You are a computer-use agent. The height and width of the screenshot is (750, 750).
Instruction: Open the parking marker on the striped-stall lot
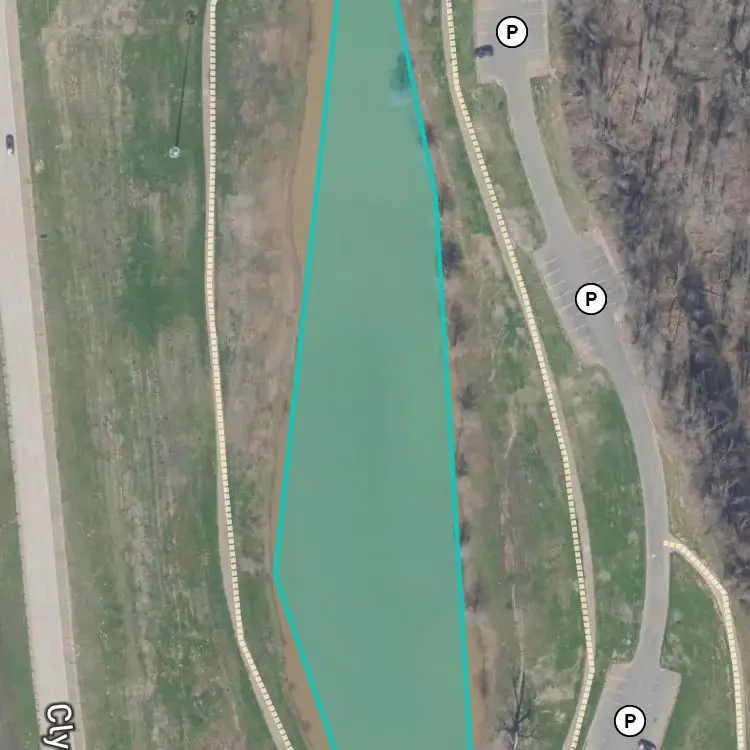click(x=591, y=299)
